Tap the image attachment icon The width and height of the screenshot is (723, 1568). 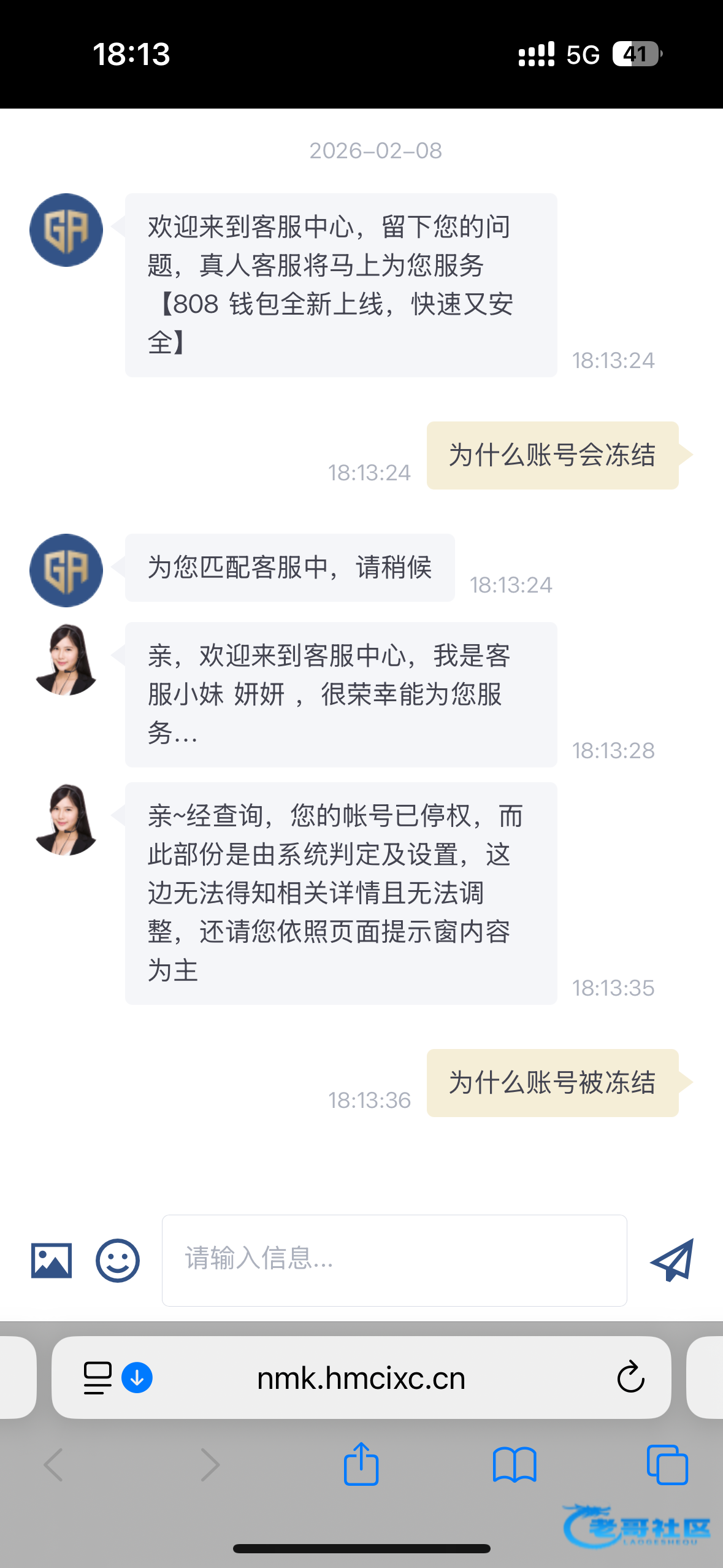(52, 1260)
